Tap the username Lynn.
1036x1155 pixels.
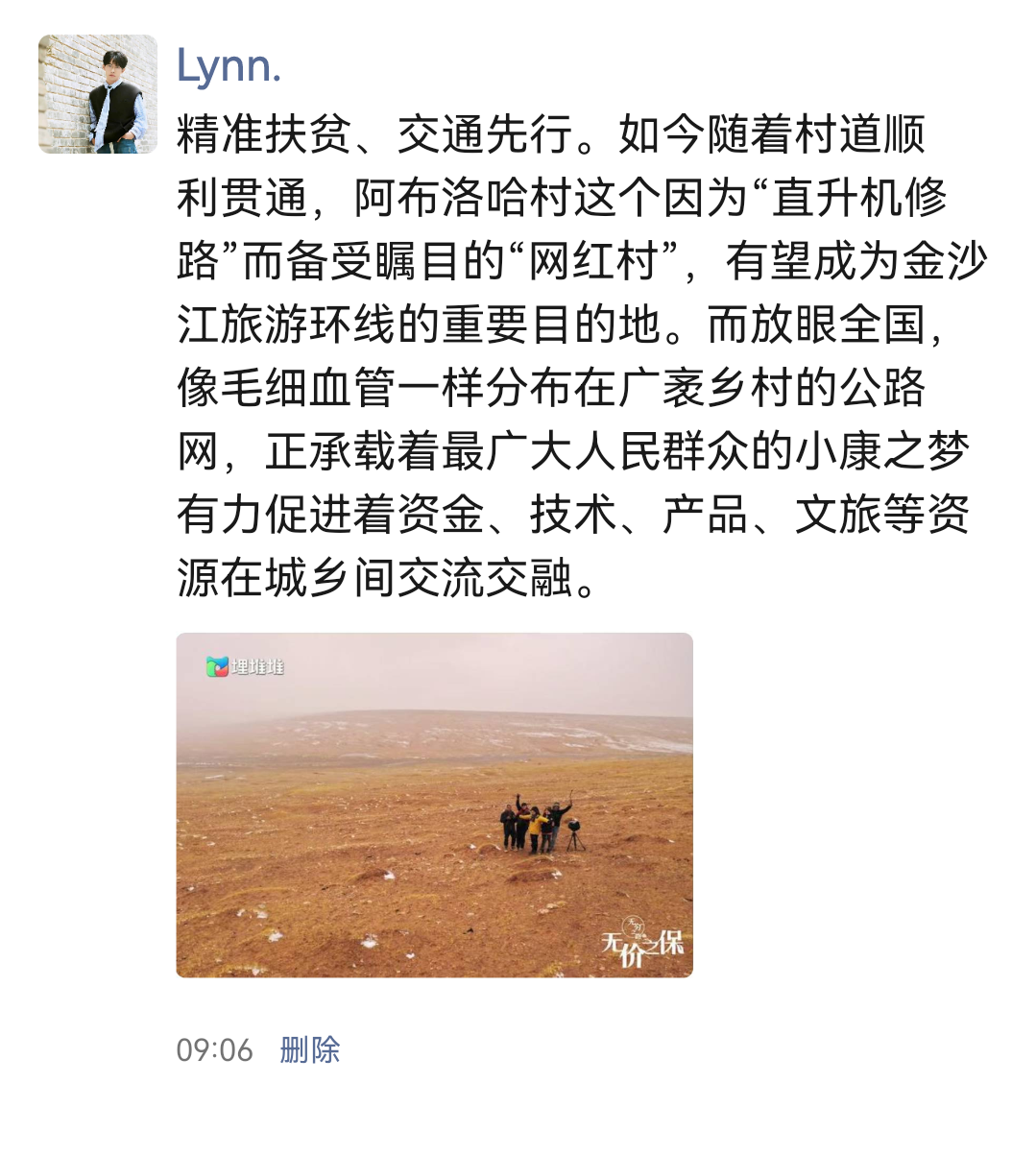coord(229,66)
